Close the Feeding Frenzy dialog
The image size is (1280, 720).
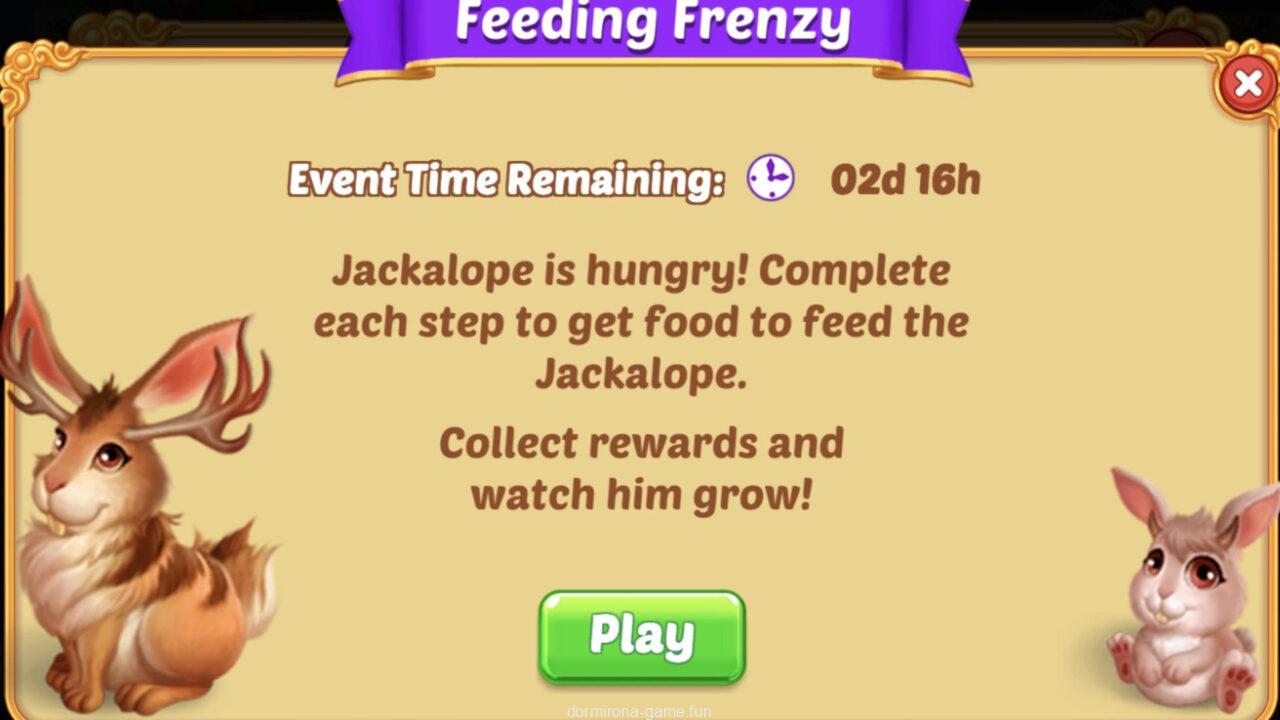(x=1247, y=84)
